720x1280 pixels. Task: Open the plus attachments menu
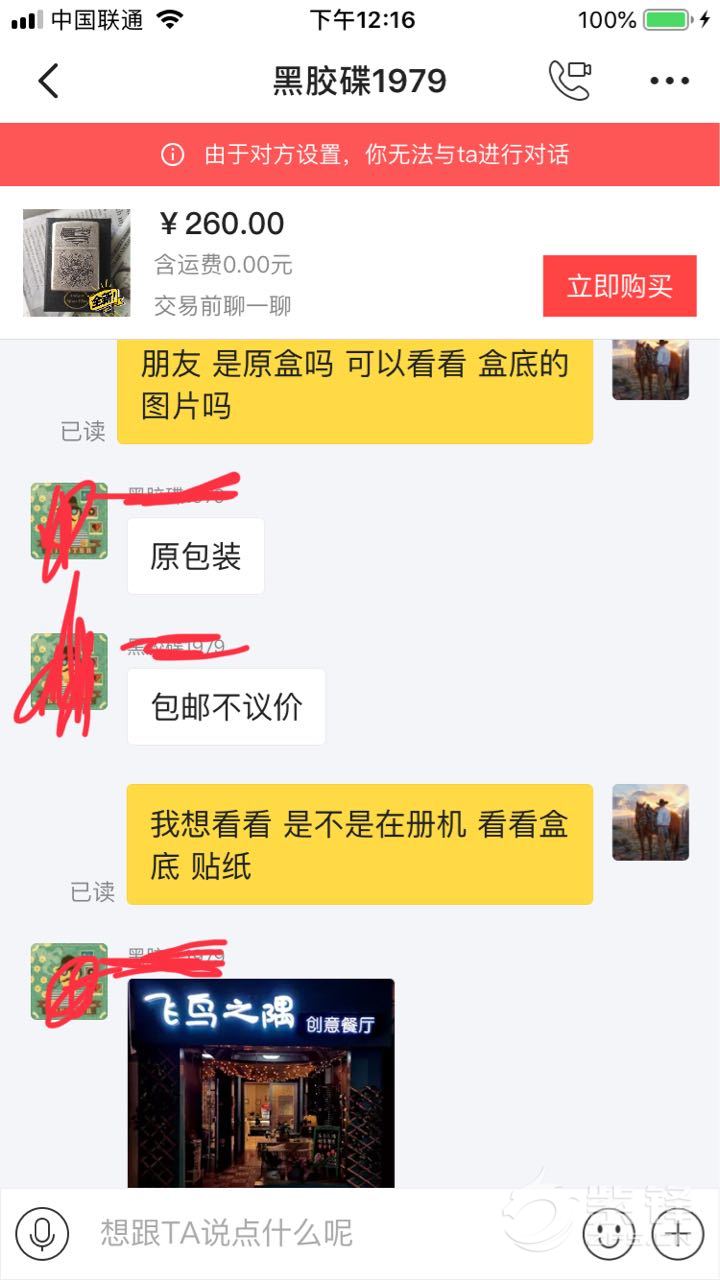(677, 1232)
